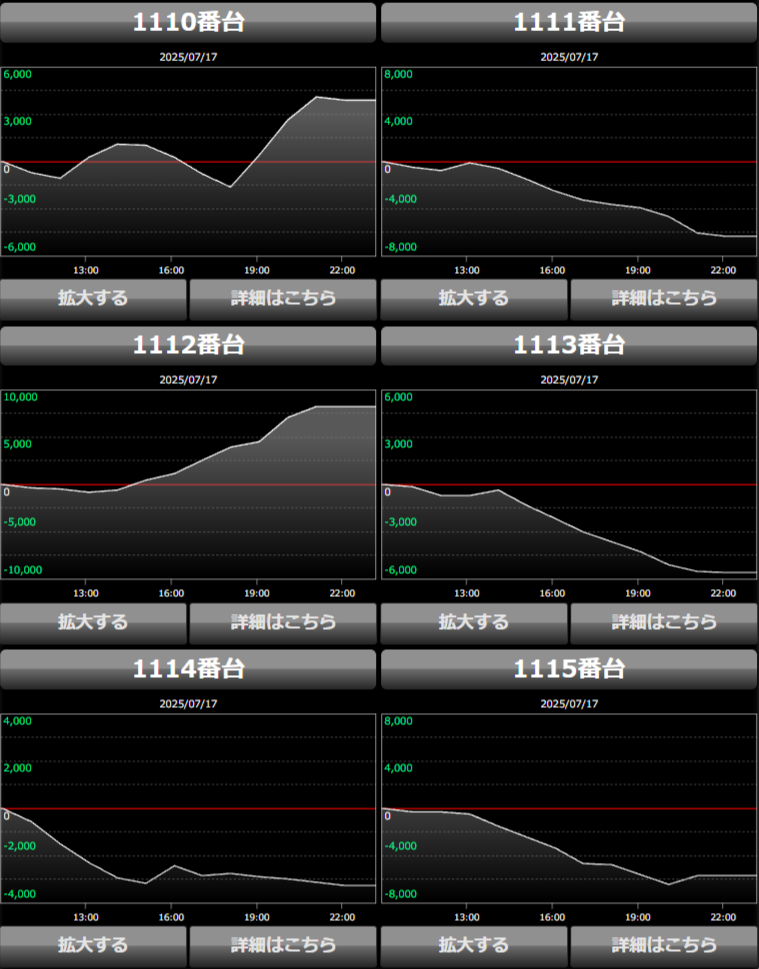This screenshot has width=759, height=969.
Task: Open 詳細はこちら for 1112番台
Action: point(283,622)
